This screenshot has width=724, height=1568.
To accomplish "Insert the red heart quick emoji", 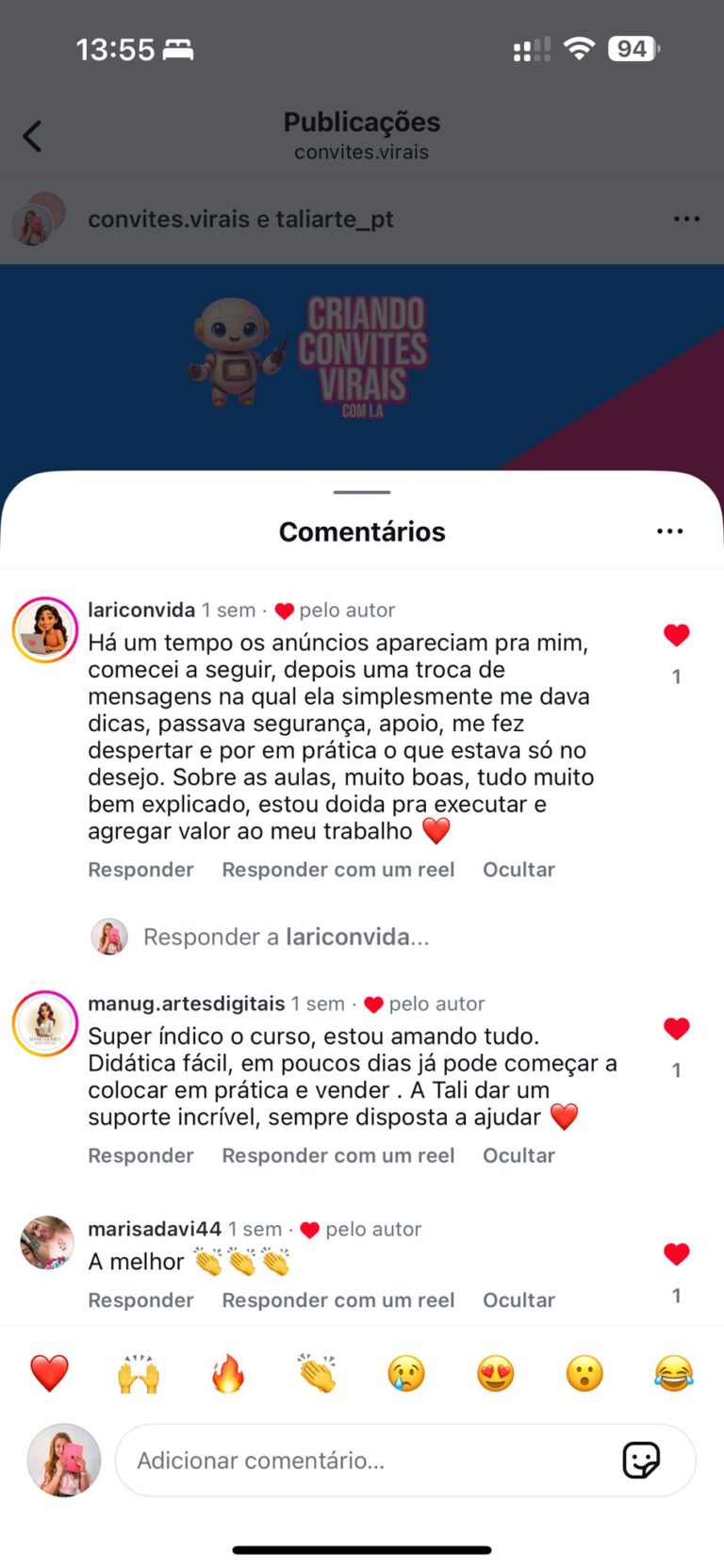I will pos(49,1373).
